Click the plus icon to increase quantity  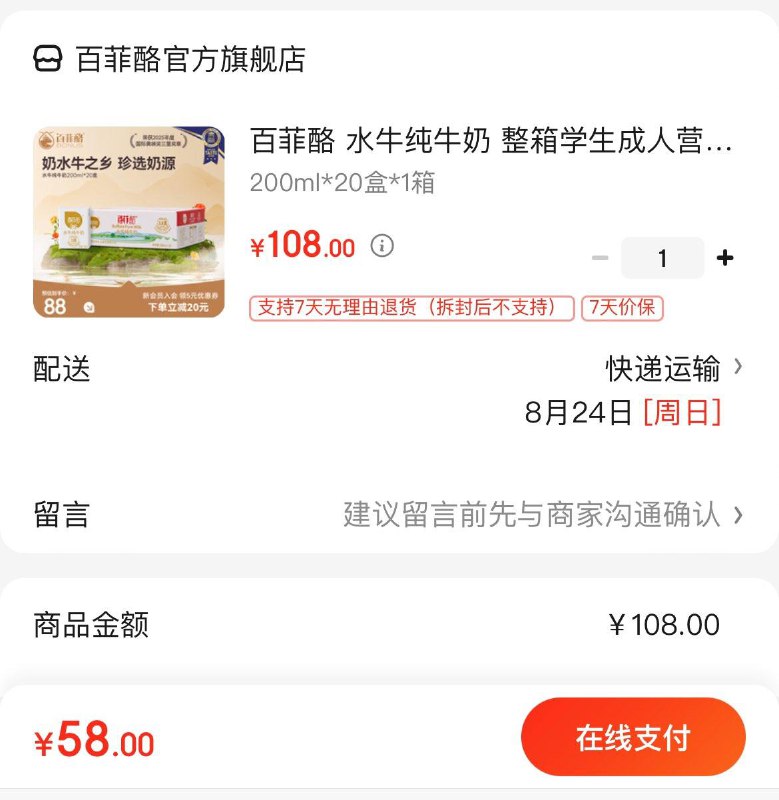coord(724,258)
